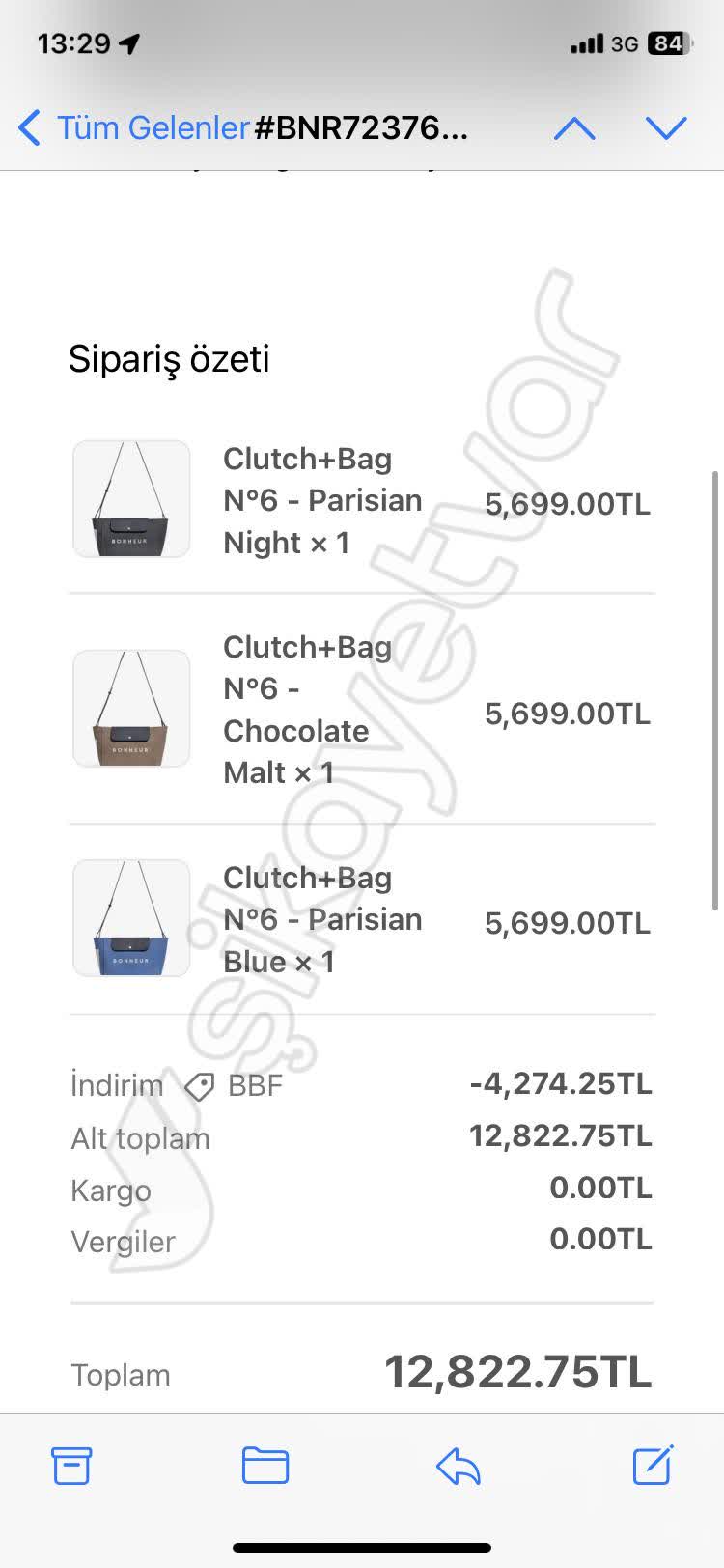
Task: Archive this email using the archive icon
Action: pos(71,1465)
